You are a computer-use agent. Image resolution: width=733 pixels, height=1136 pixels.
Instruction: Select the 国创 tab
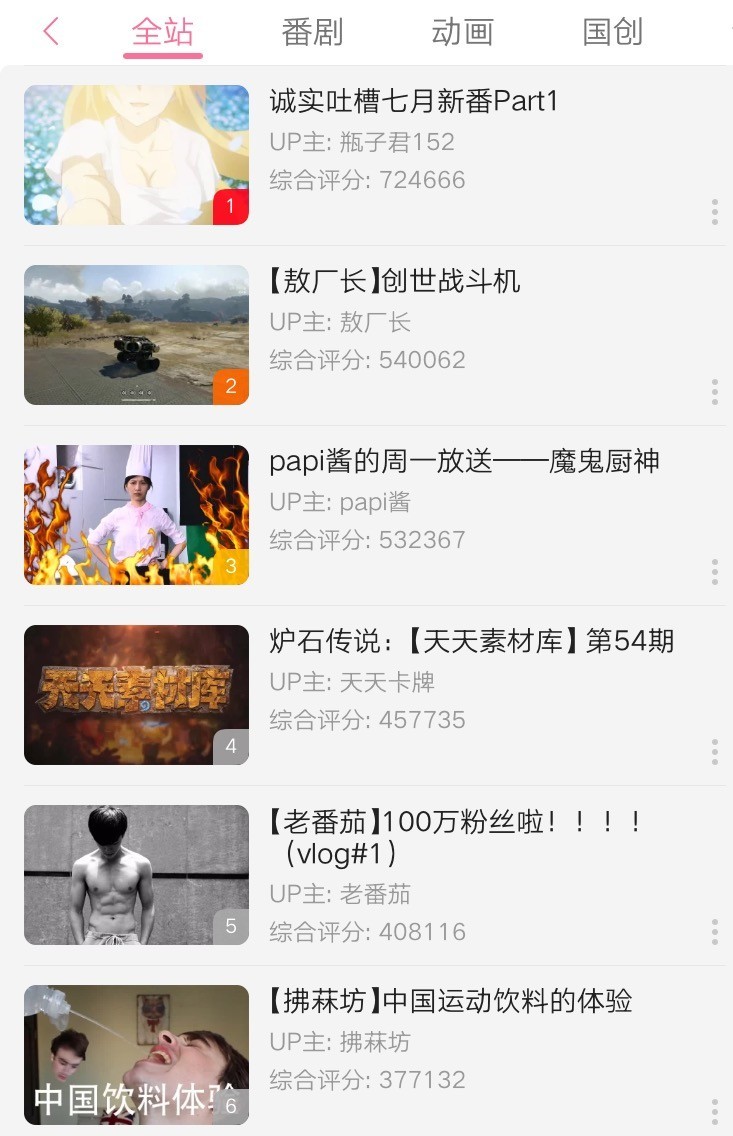(x=612, y=32)
